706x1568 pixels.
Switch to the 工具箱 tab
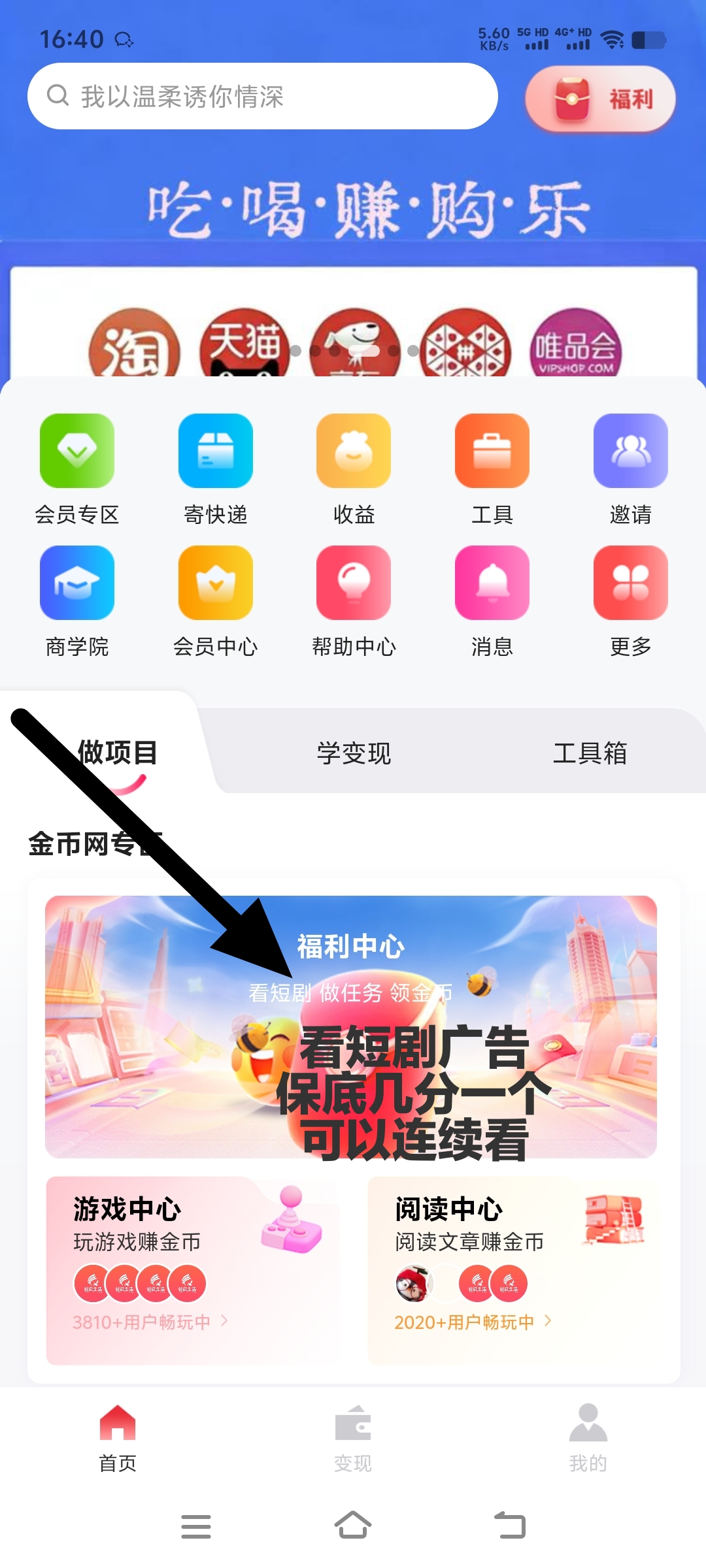[590, 753]
